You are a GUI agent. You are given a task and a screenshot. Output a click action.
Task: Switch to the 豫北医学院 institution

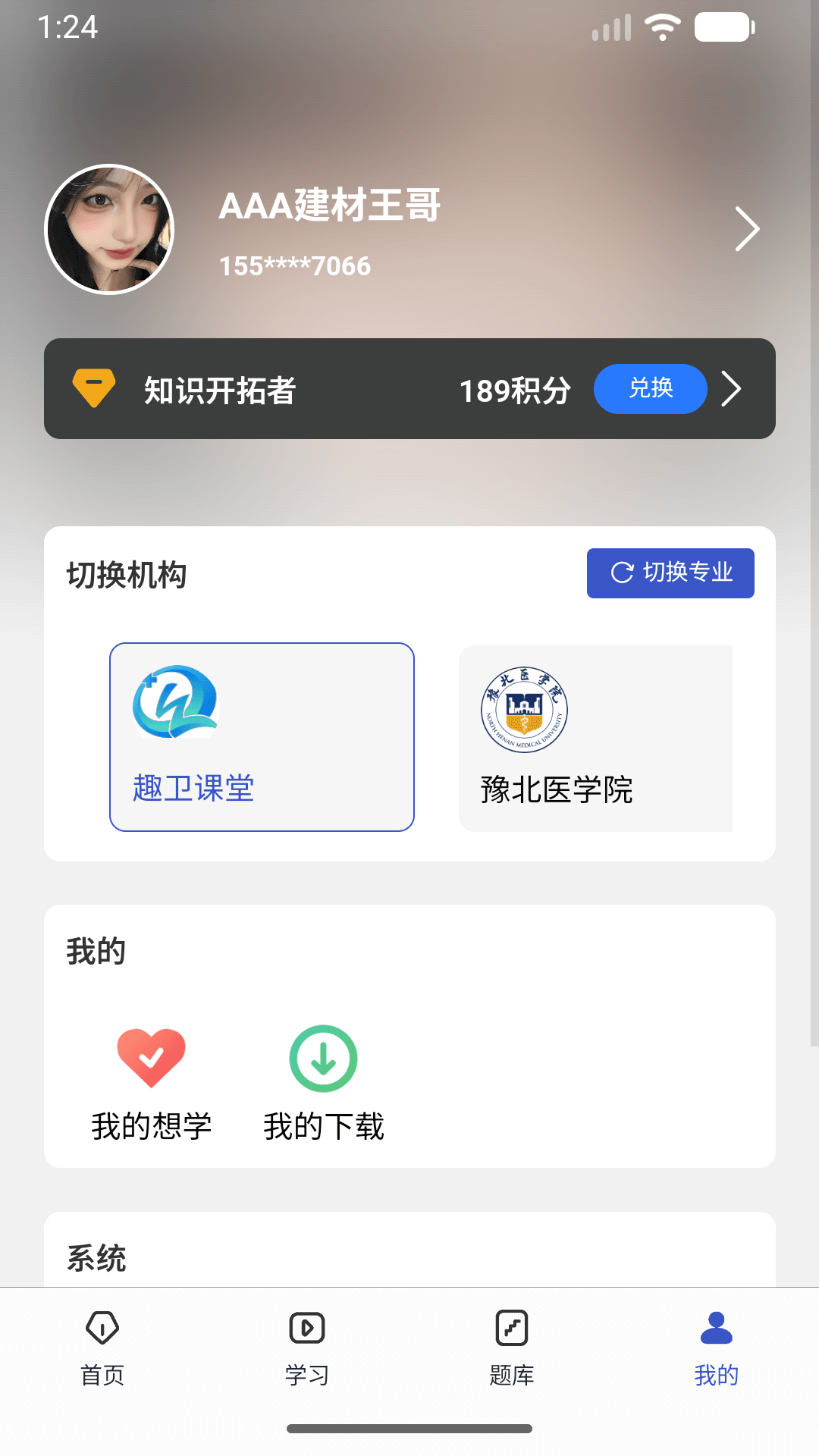(x=596, y=739)
